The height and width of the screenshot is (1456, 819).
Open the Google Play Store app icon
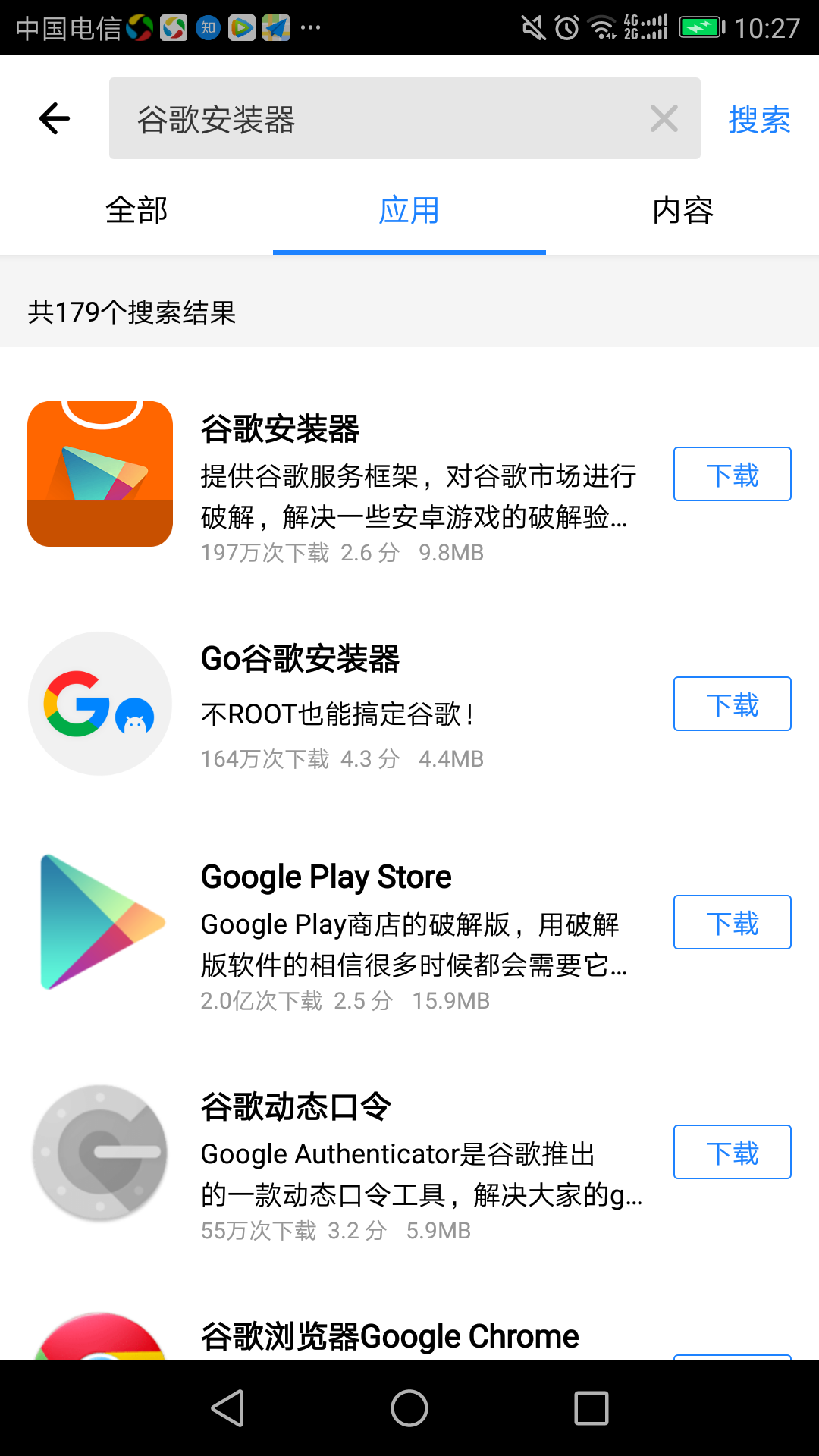tap(99, 921)
